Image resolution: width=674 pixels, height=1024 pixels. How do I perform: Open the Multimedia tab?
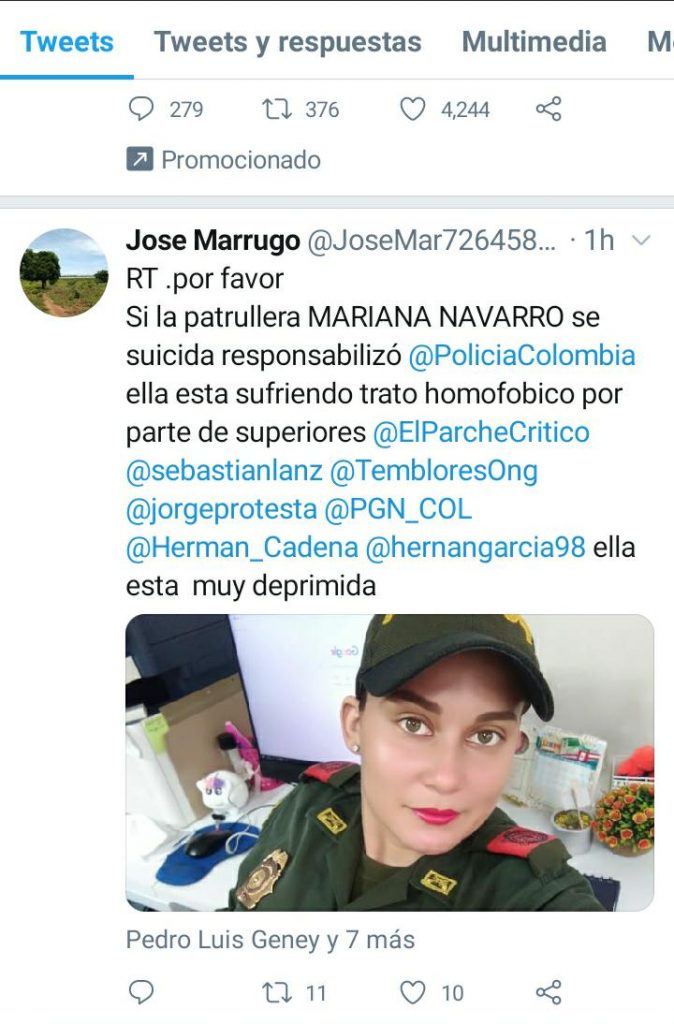tap(533, 43)
